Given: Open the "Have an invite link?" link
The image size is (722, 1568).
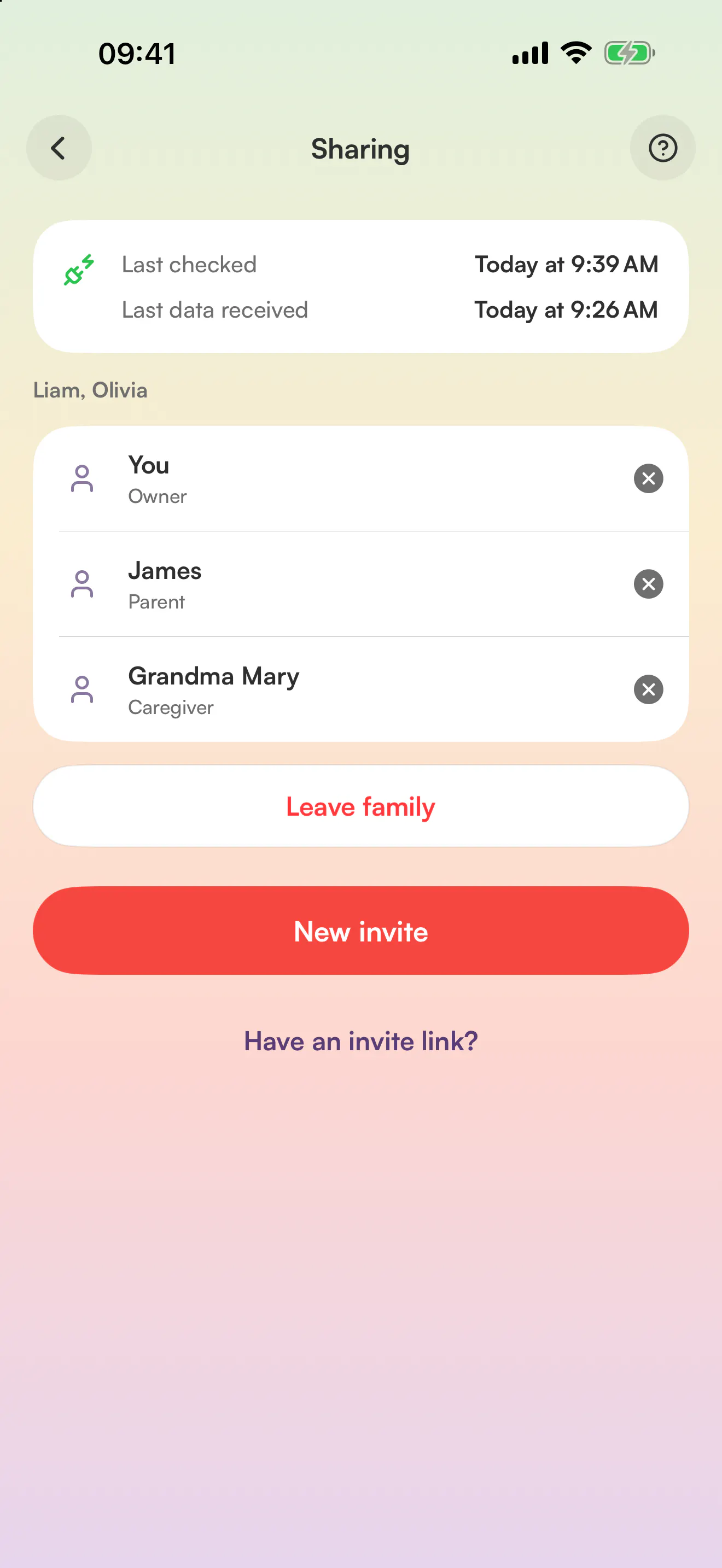Looking at the screenshot, I should [x=361, y=1041].
